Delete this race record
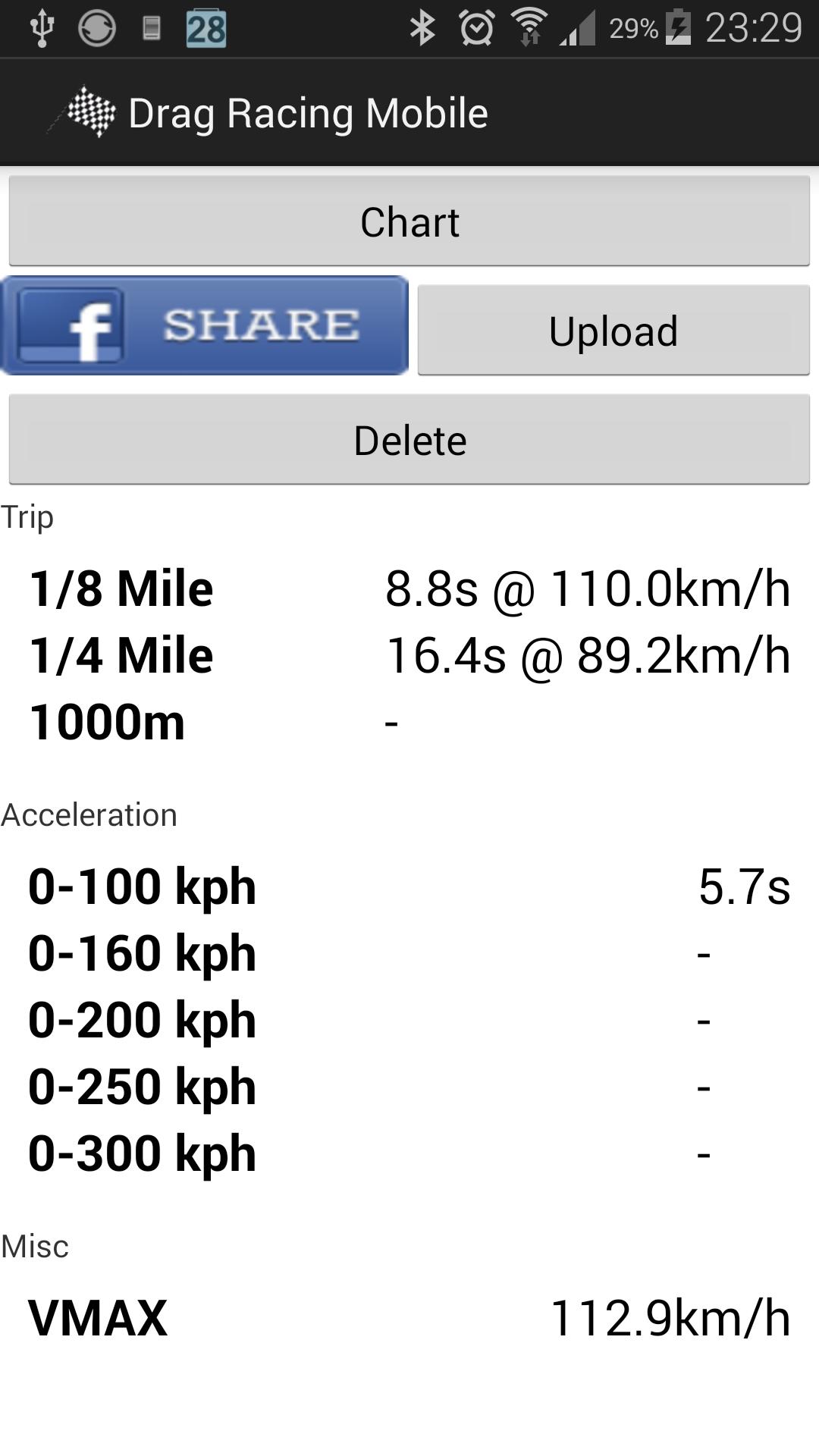The height and width of the screenshot is (1456, 819). pos(409,440)
